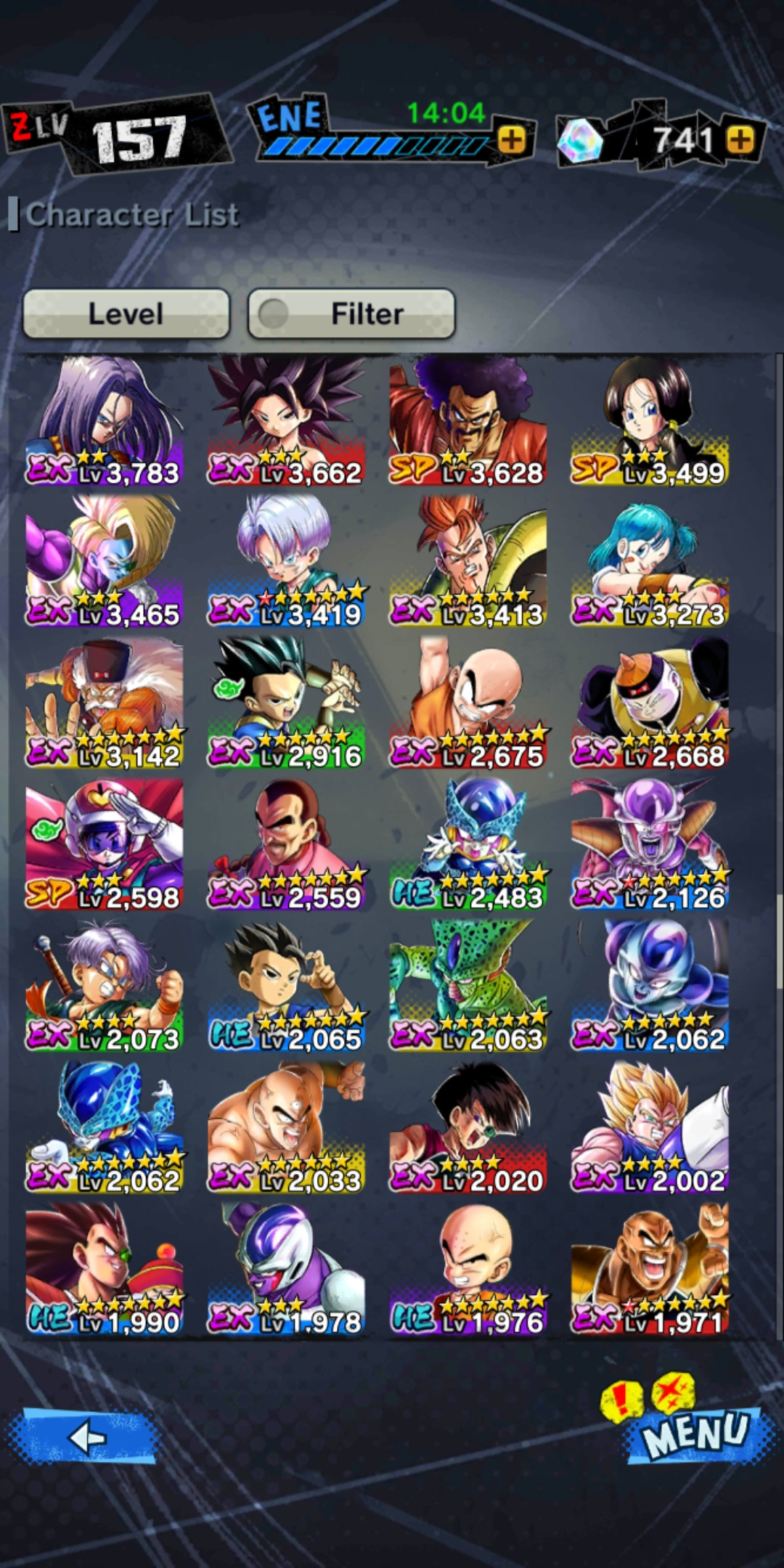The width and height of the screenshot is (784, 1568).
Task: Select the HE character at Lv 1,990
Action: (x=105, y=1270)
